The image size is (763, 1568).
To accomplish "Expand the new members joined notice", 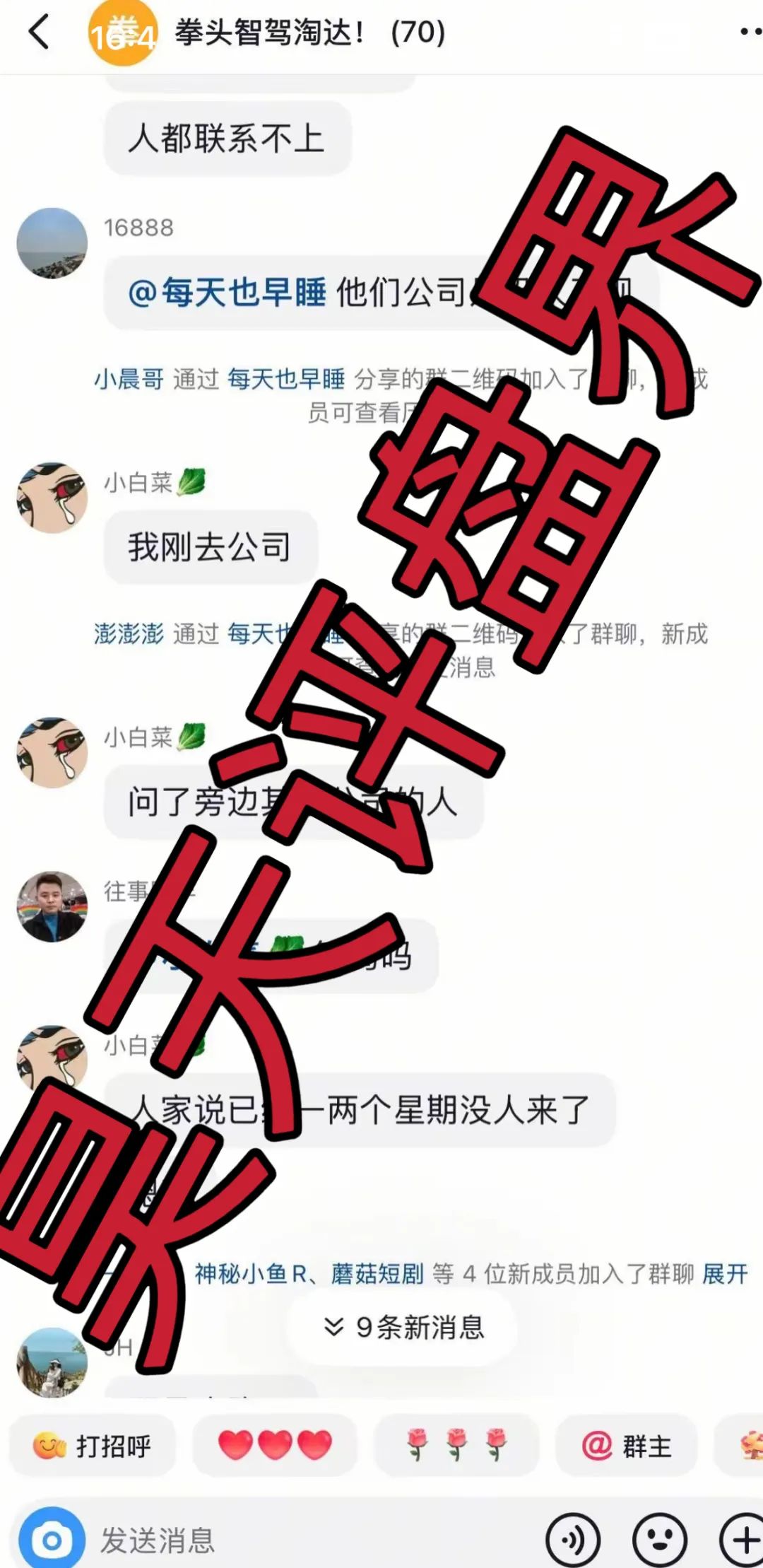I will click(x=725, y=1274).
